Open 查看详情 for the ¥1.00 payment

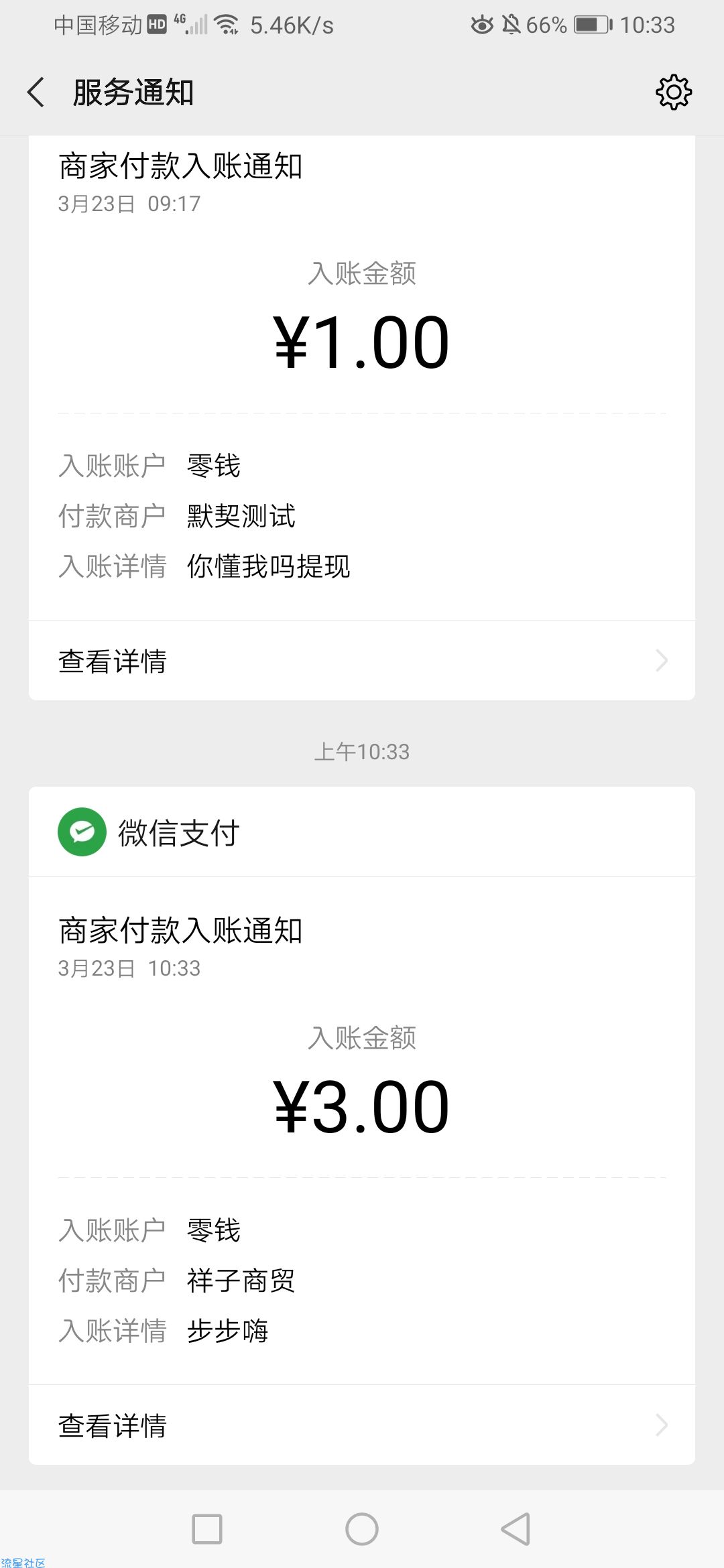(362, 661)
